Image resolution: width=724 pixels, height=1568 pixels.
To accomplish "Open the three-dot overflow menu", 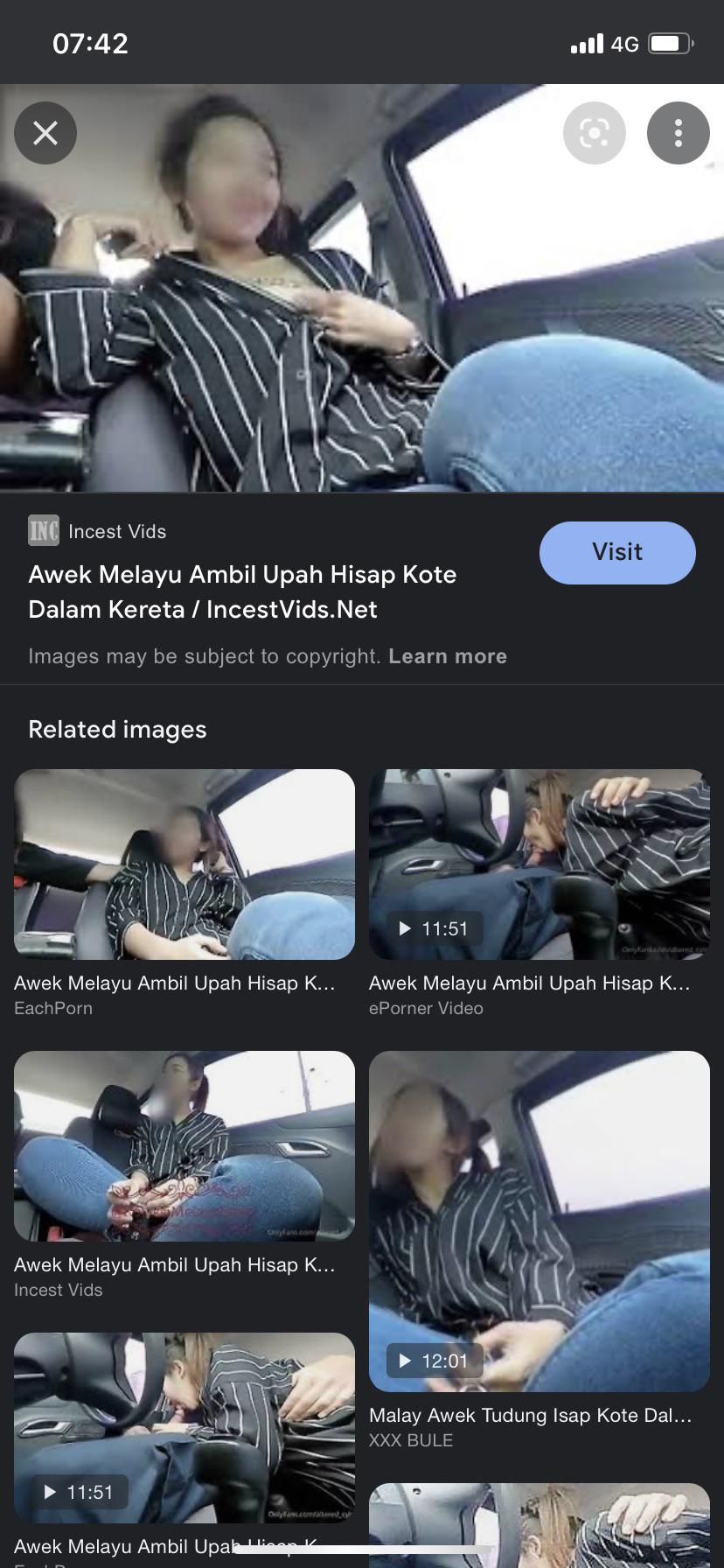I will tap(678, 133).
